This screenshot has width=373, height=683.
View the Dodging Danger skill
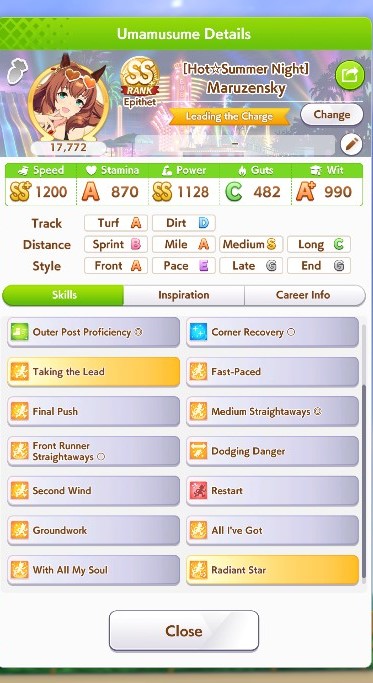pos(272,451)
